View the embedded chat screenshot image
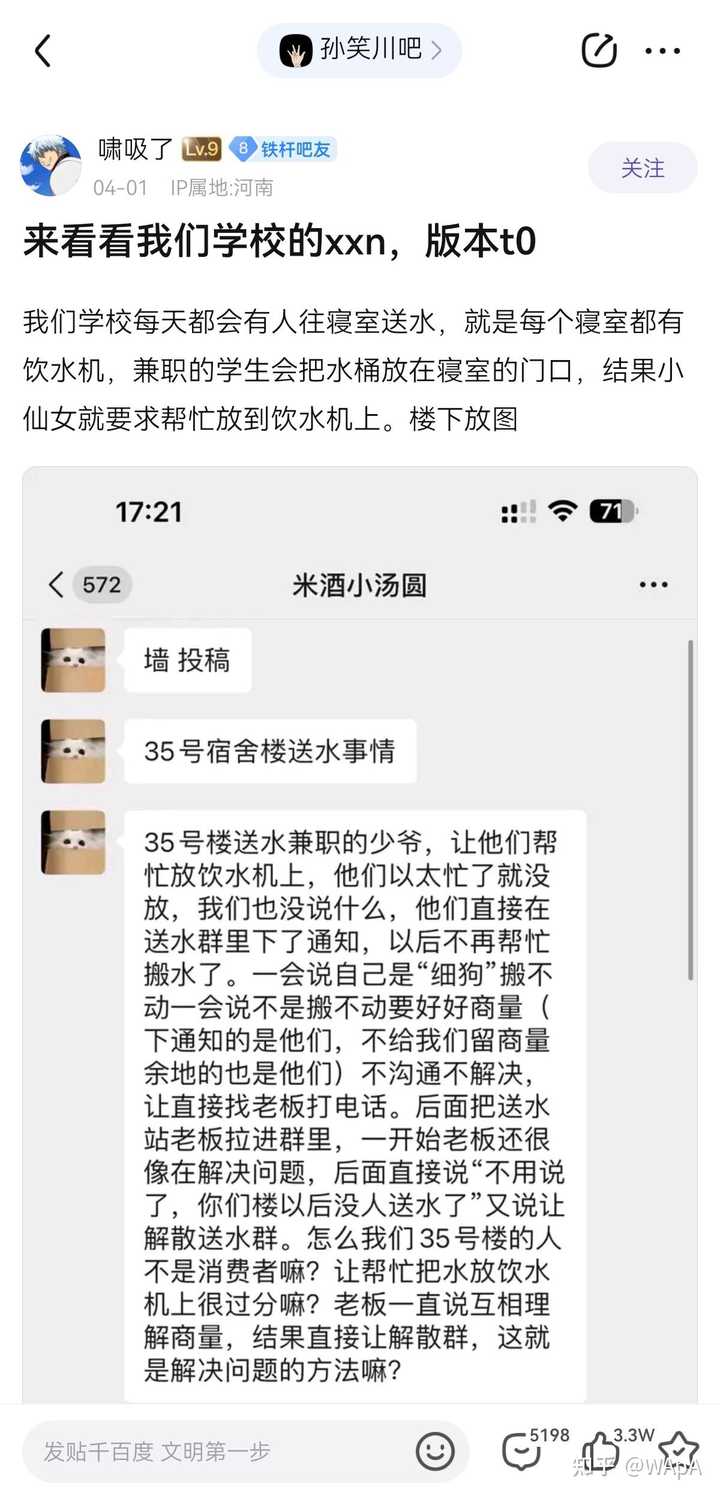This screenshot has width=720, height=1499. (x=360, y=935)
